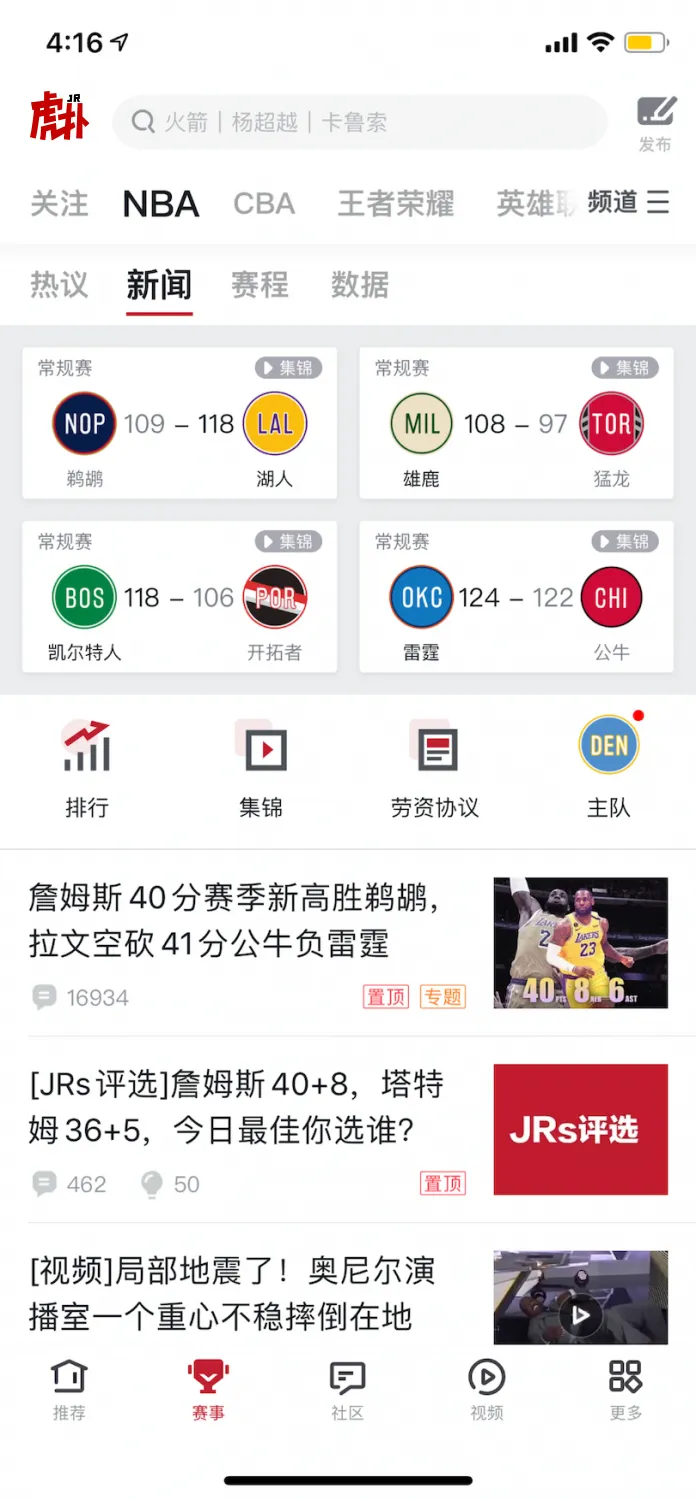Select the CBA top tab
This screenshot has height=1500, width=696.
click(264, 203)
